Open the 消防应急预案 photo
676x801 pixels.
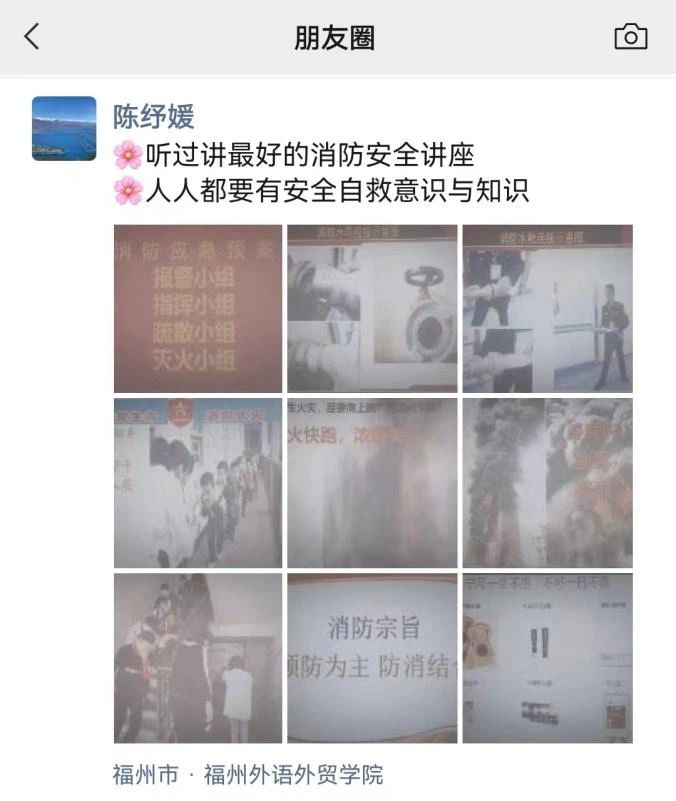pos(198,308)
